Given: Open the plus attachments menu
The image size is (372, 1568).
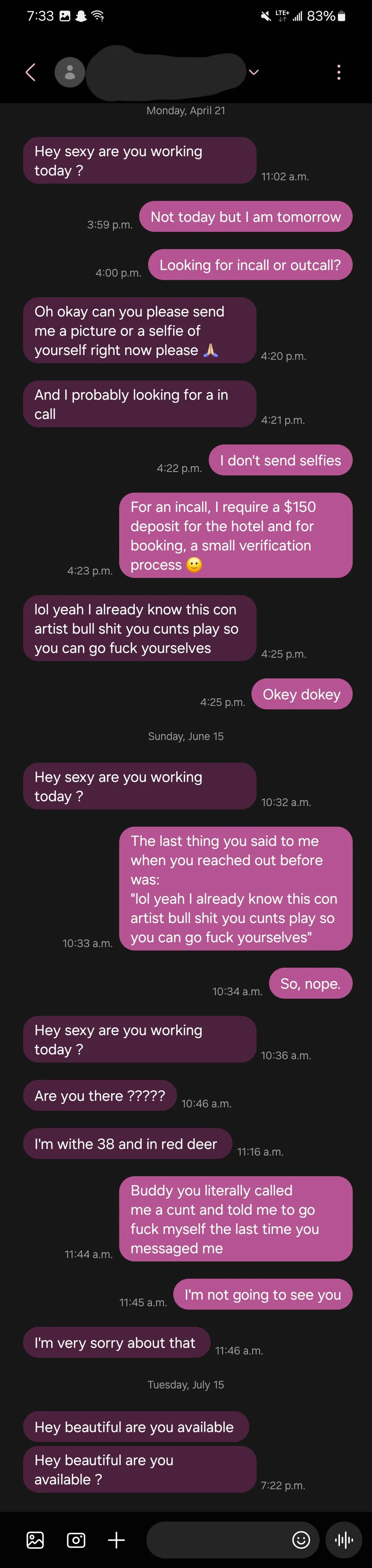Looking at the screenshot, I should (x=116, y=1540).
